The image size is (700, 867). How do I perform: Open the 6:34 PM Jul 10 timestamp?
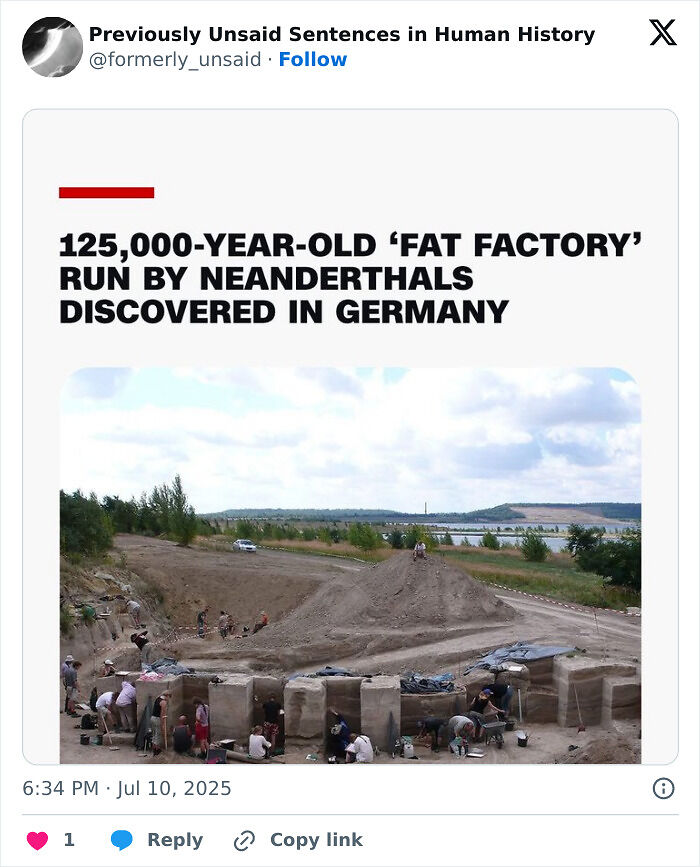tap(127, 788)
